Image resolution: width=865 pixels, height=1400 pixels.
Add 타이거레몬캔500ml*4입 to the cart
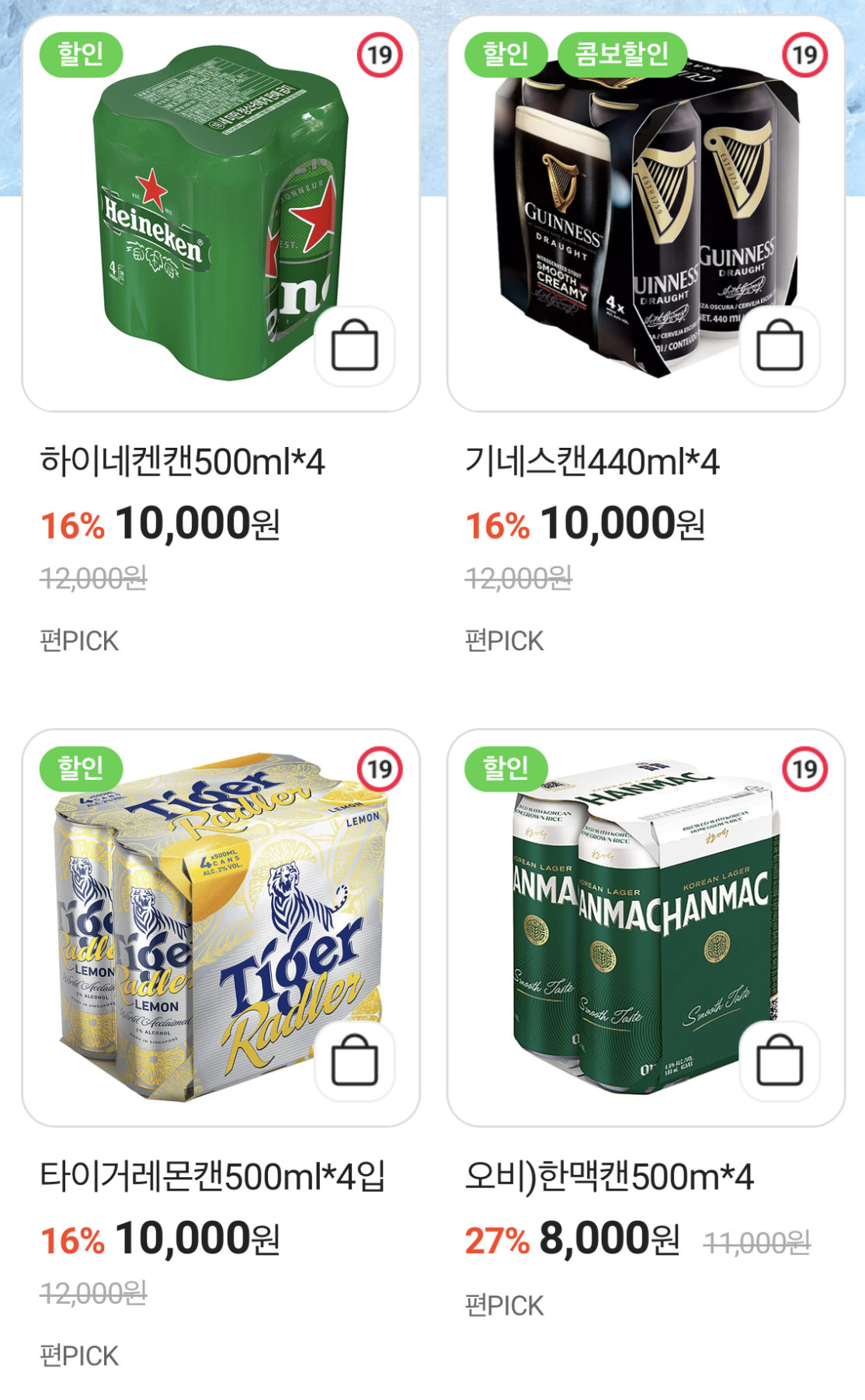[355, 1061]
